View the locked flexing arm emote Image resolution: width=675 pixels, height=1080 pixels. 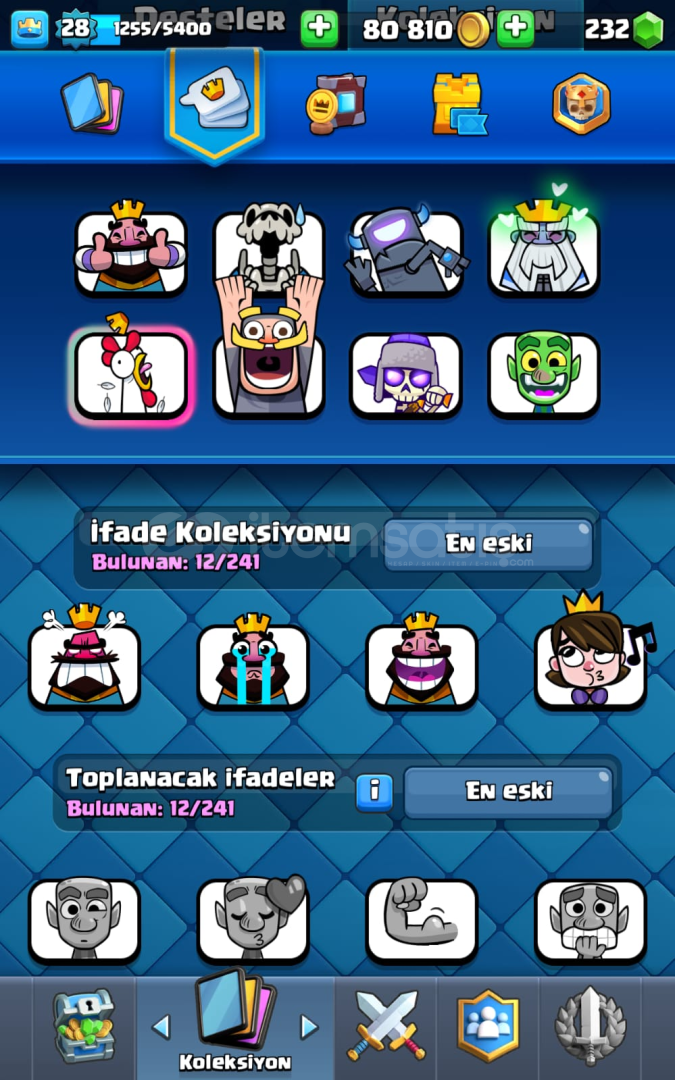422,920
